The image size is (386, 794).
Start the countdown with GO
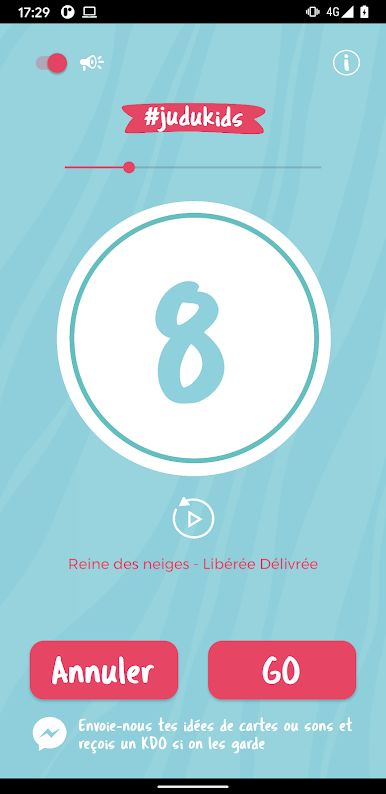click(282, 670)
